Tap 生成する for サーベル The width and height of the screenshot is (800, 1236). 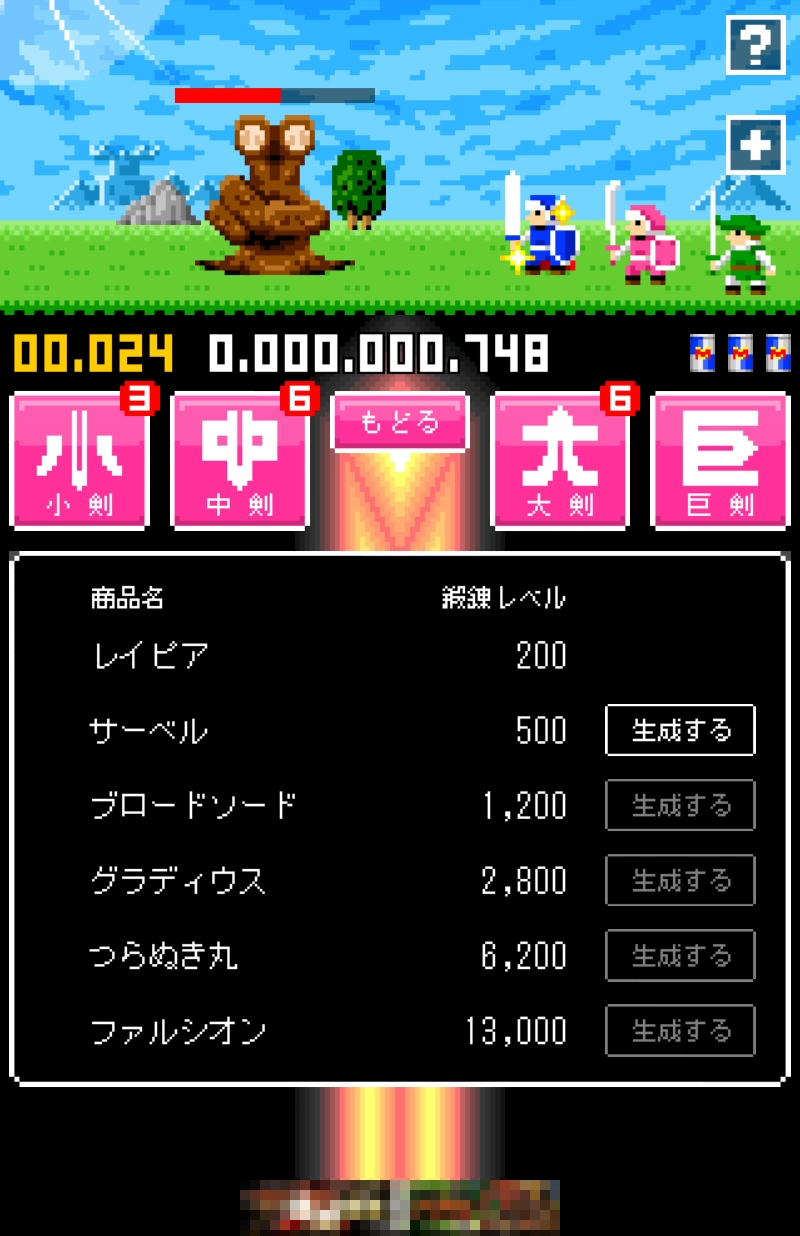click(x=680, y=730)
